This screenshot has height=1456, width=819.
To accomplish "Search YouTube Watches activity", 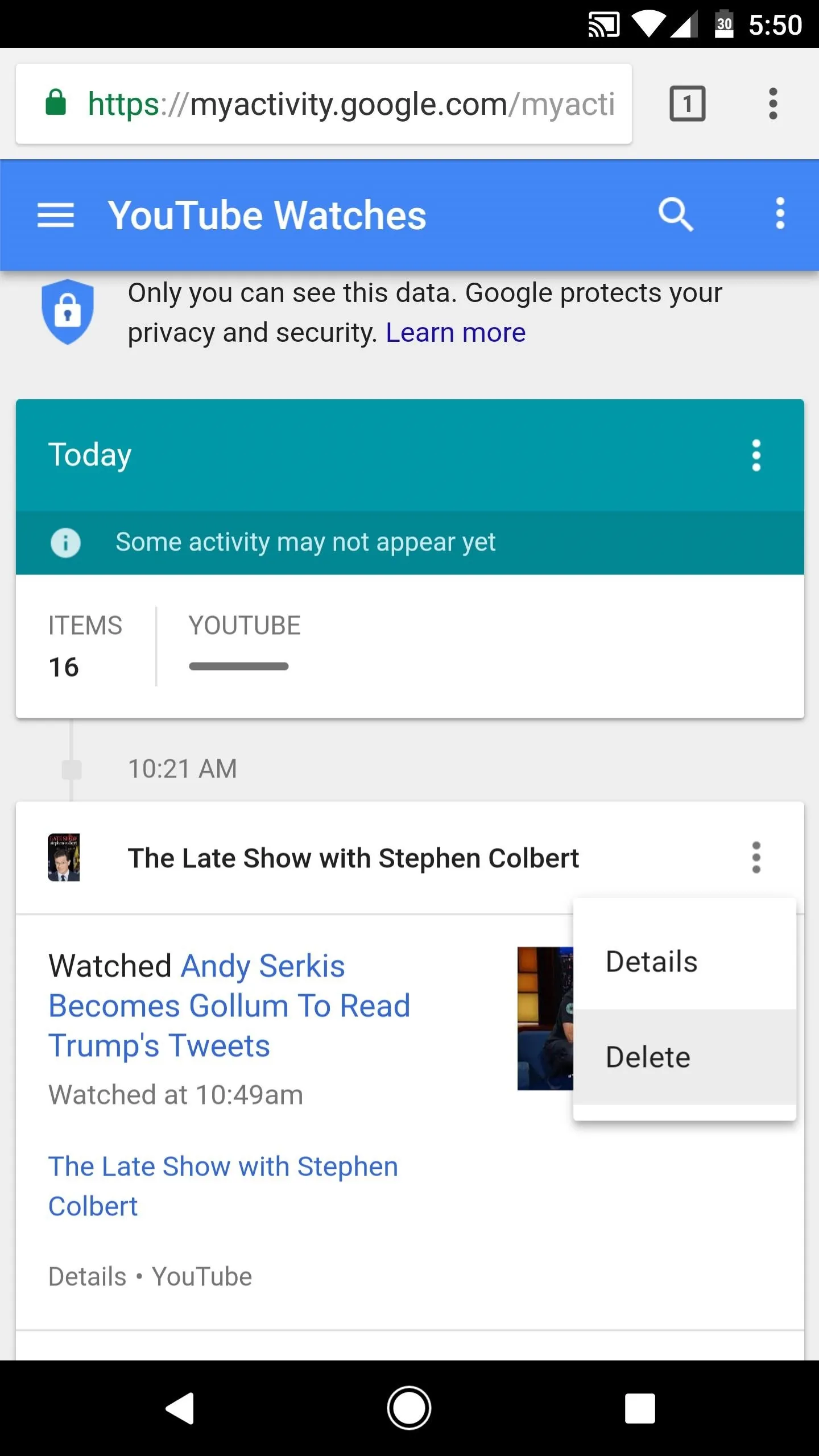I will click(x=675, y=214).
